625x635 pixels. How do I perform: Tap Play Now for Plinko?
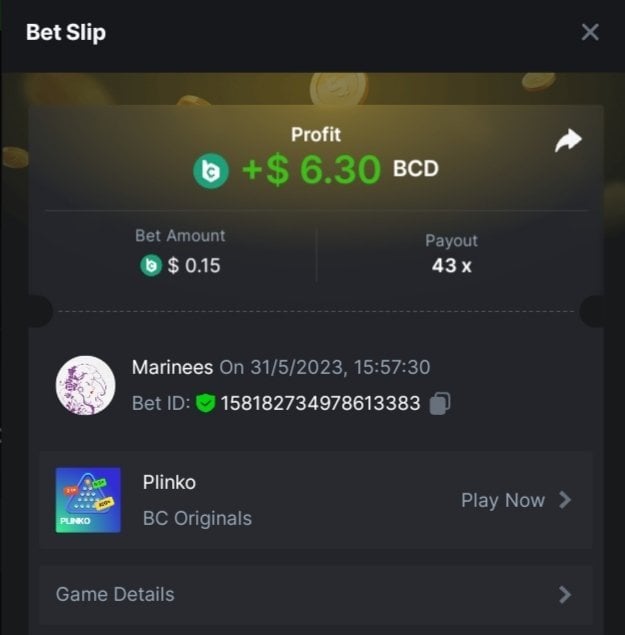click(x=515, y=500)
